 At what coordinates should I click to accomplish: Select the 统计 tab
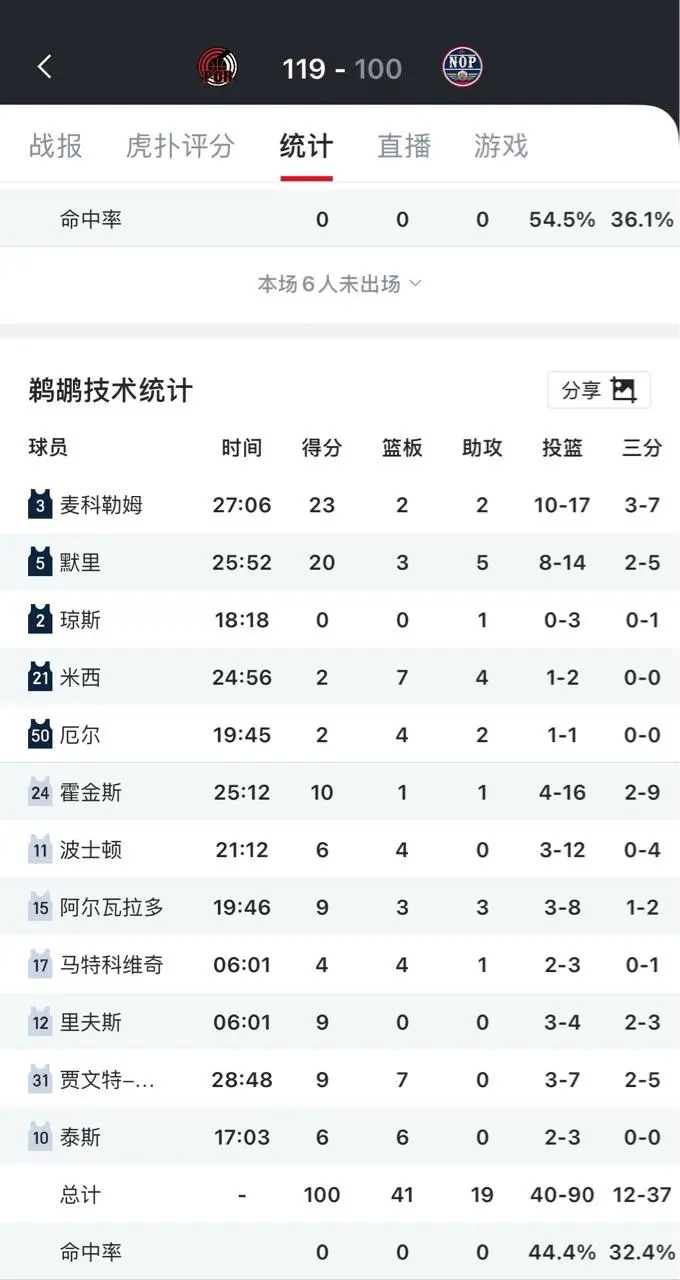(x=306, y=146)
